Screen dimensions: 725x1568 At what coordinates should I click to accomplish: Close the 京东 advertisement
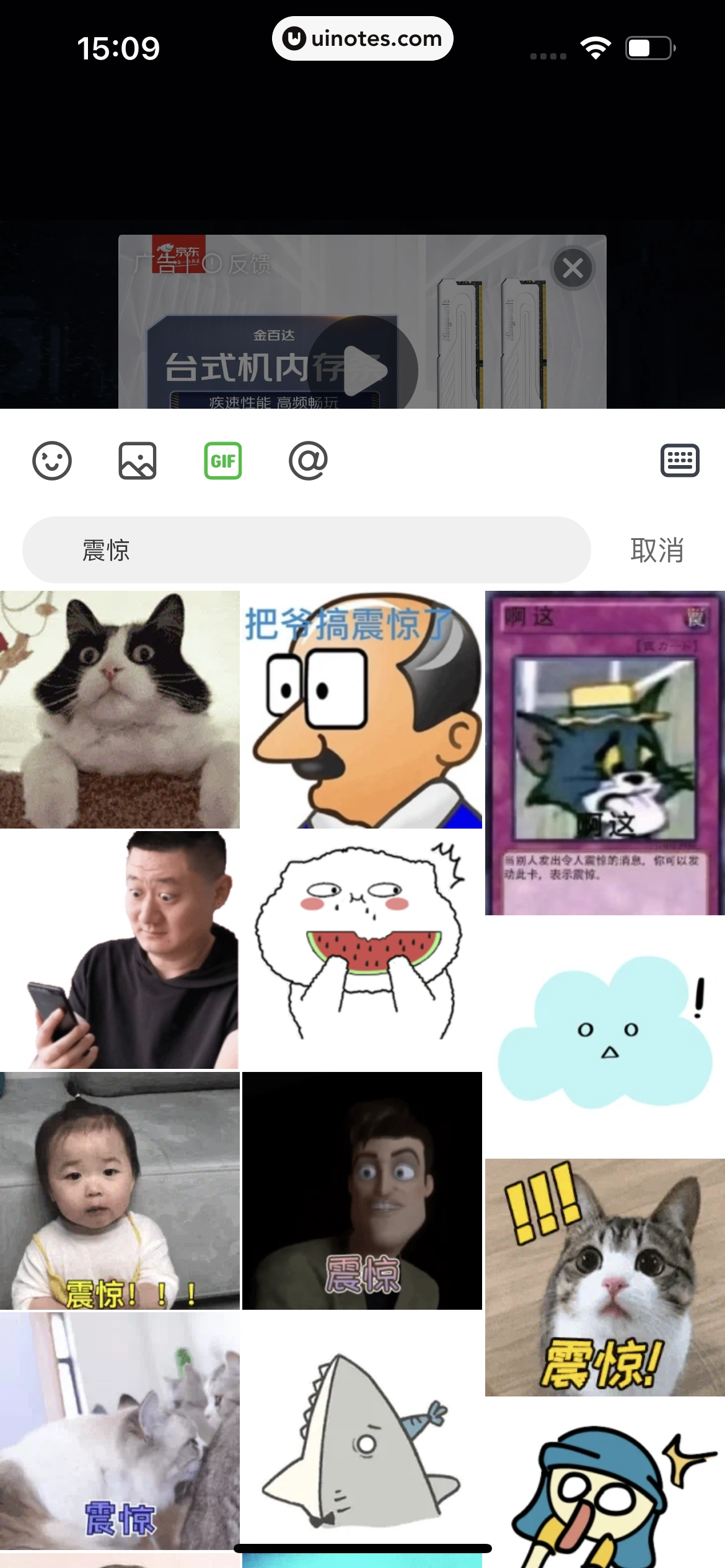point(573,268)
